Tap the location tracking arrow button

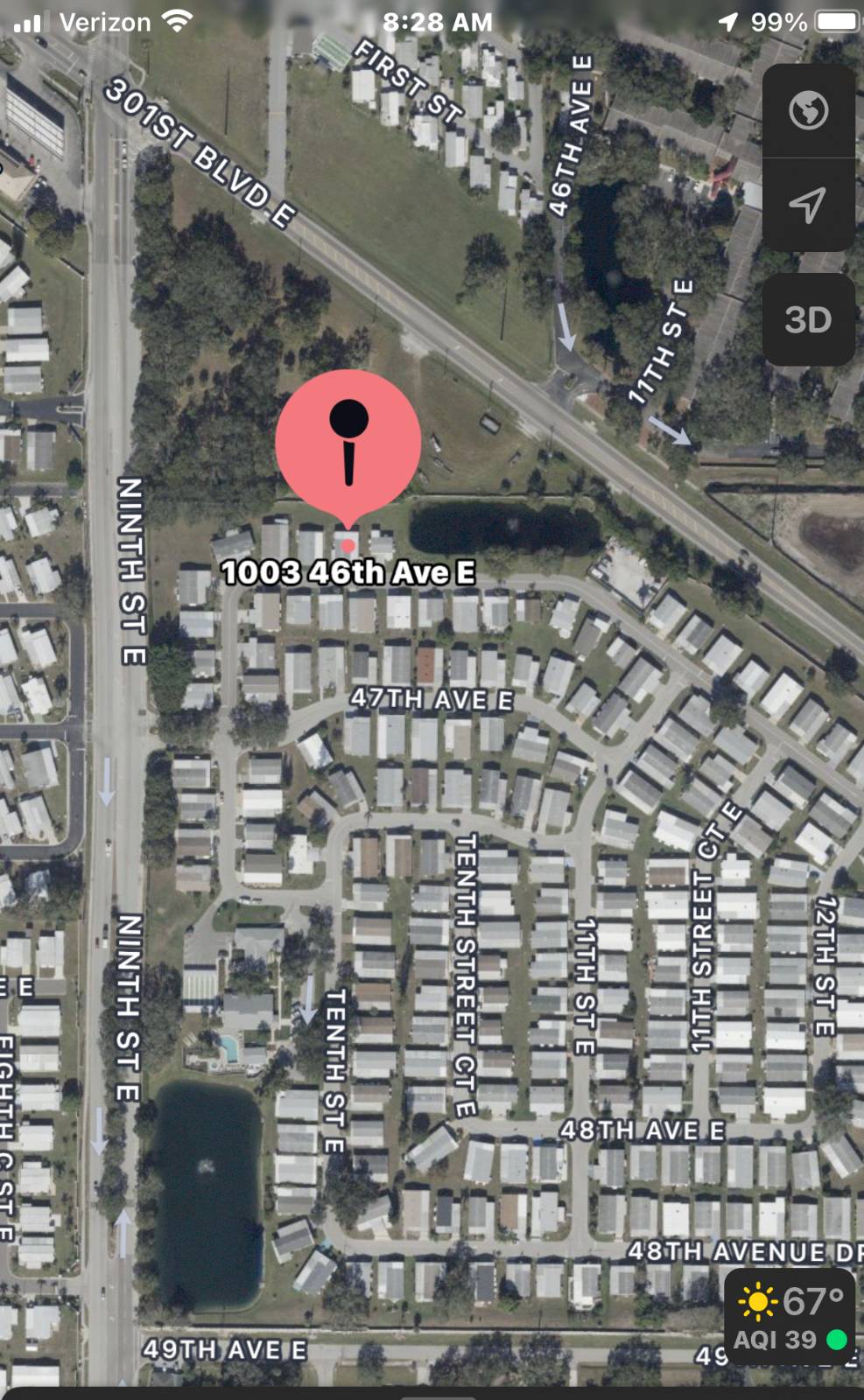808,205
